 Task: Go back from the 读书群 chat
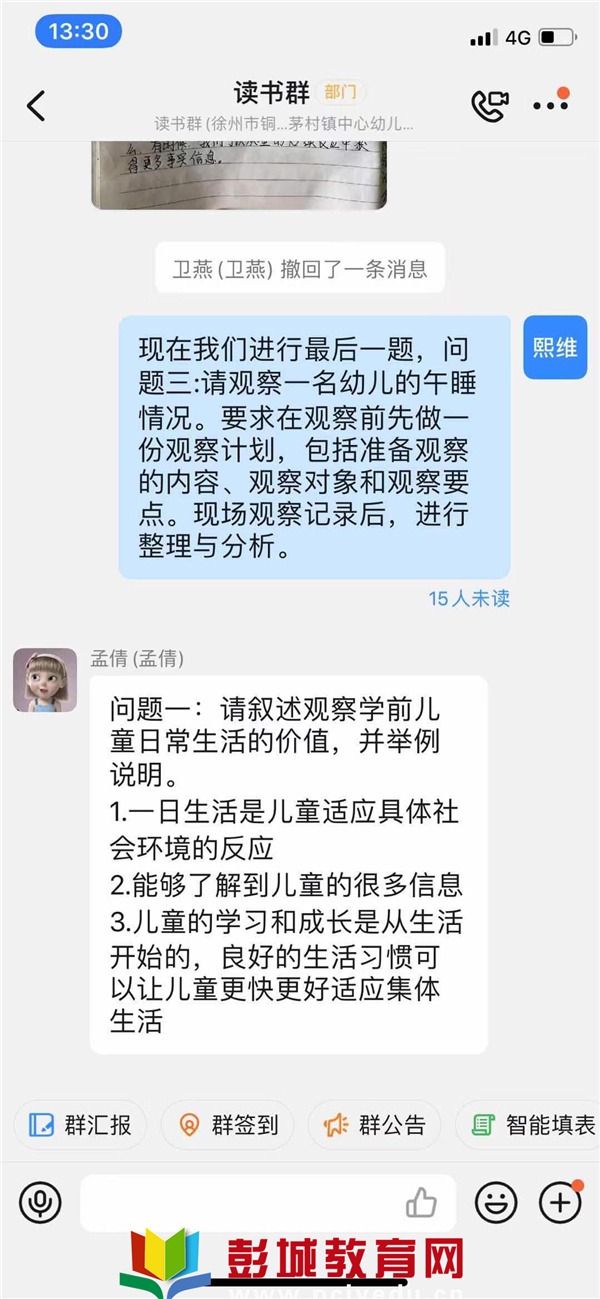click(x=36, y=105)
